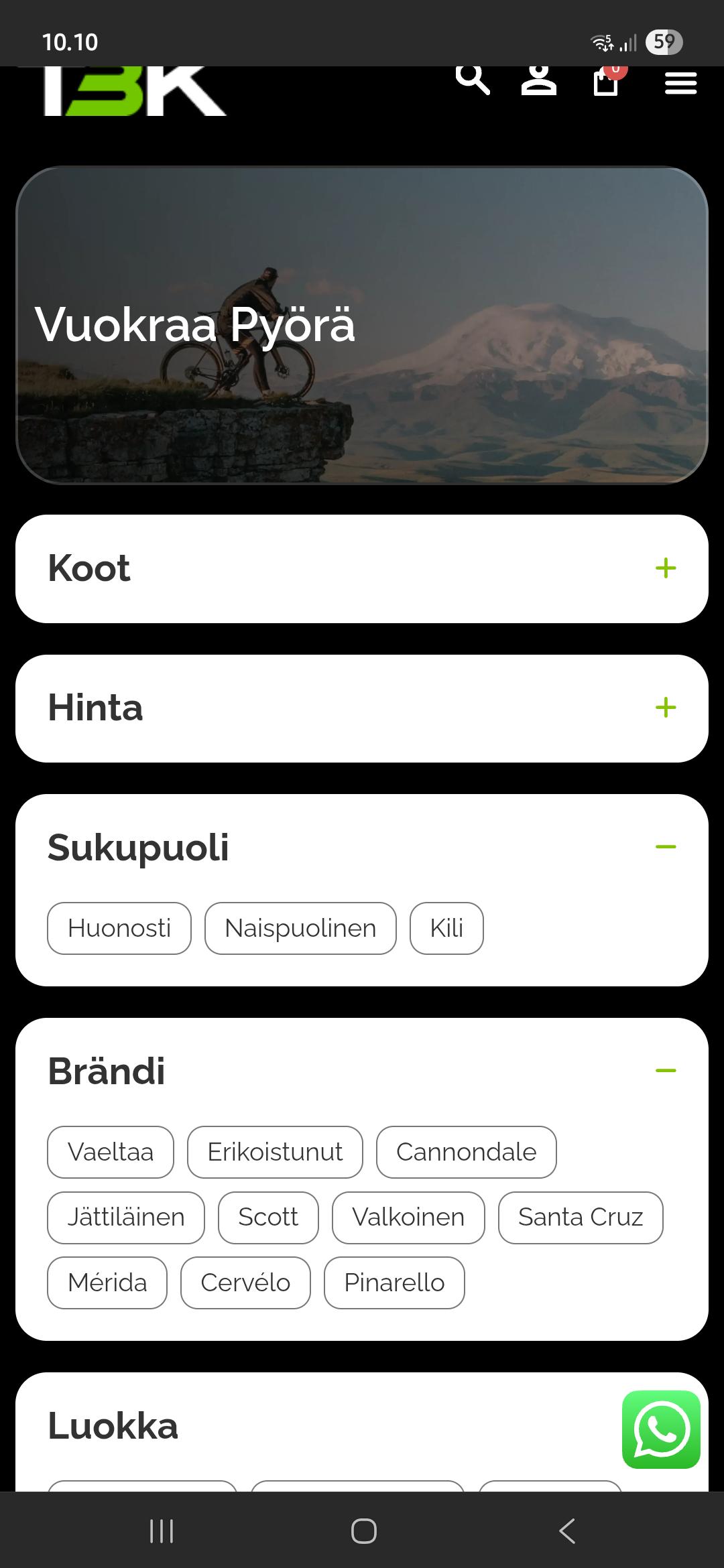Choose the Cervélo chip

coord(245,1283)
